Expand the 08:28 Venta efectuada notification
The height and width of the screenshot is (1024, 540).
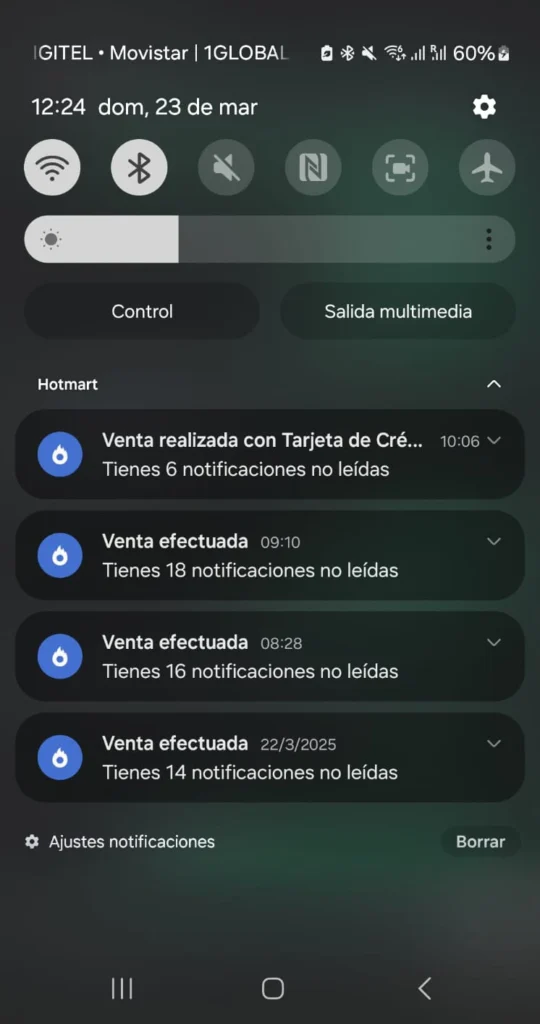click(494, 642)
